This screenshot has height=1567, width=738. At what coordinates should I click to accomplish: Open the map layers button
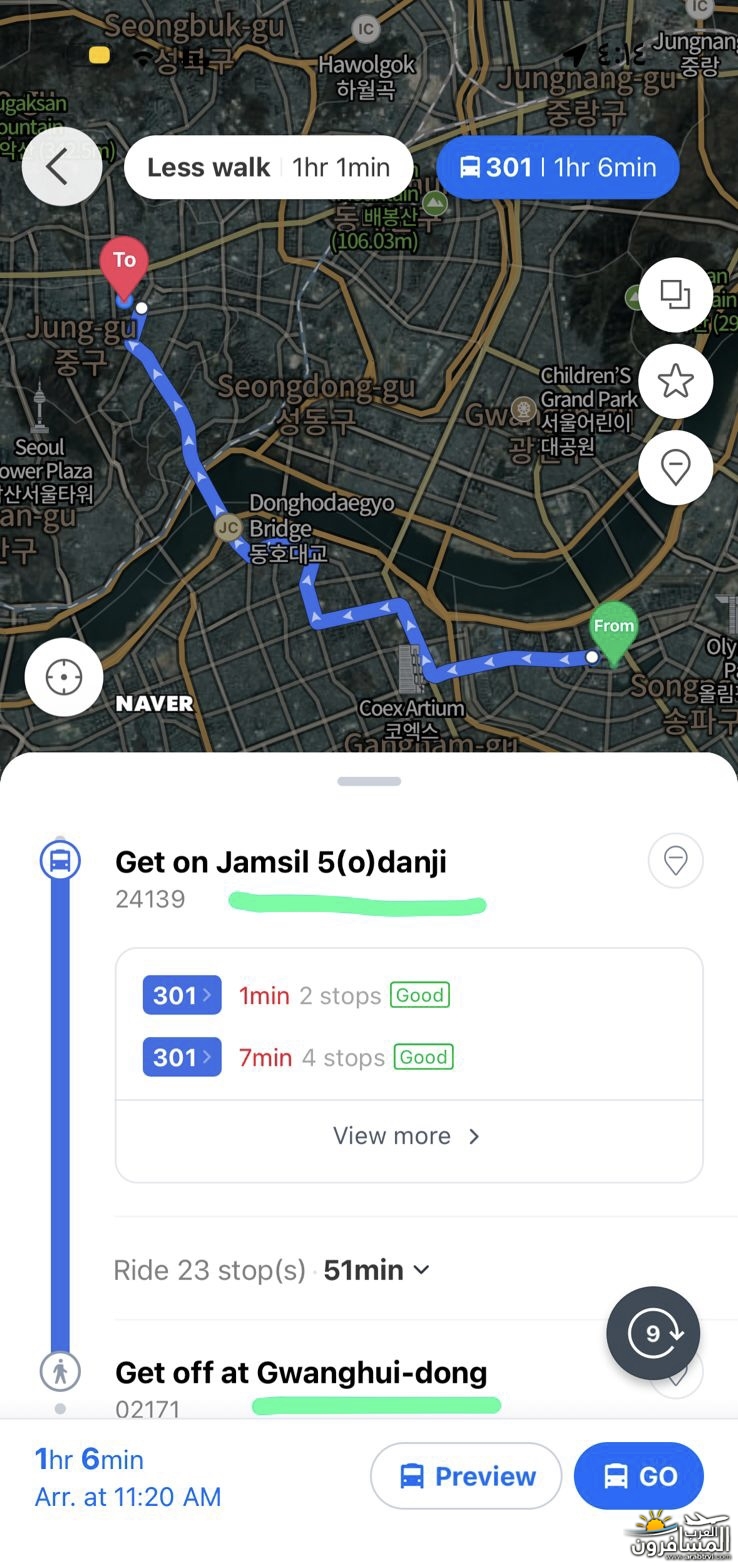click(x=675, y=294)
